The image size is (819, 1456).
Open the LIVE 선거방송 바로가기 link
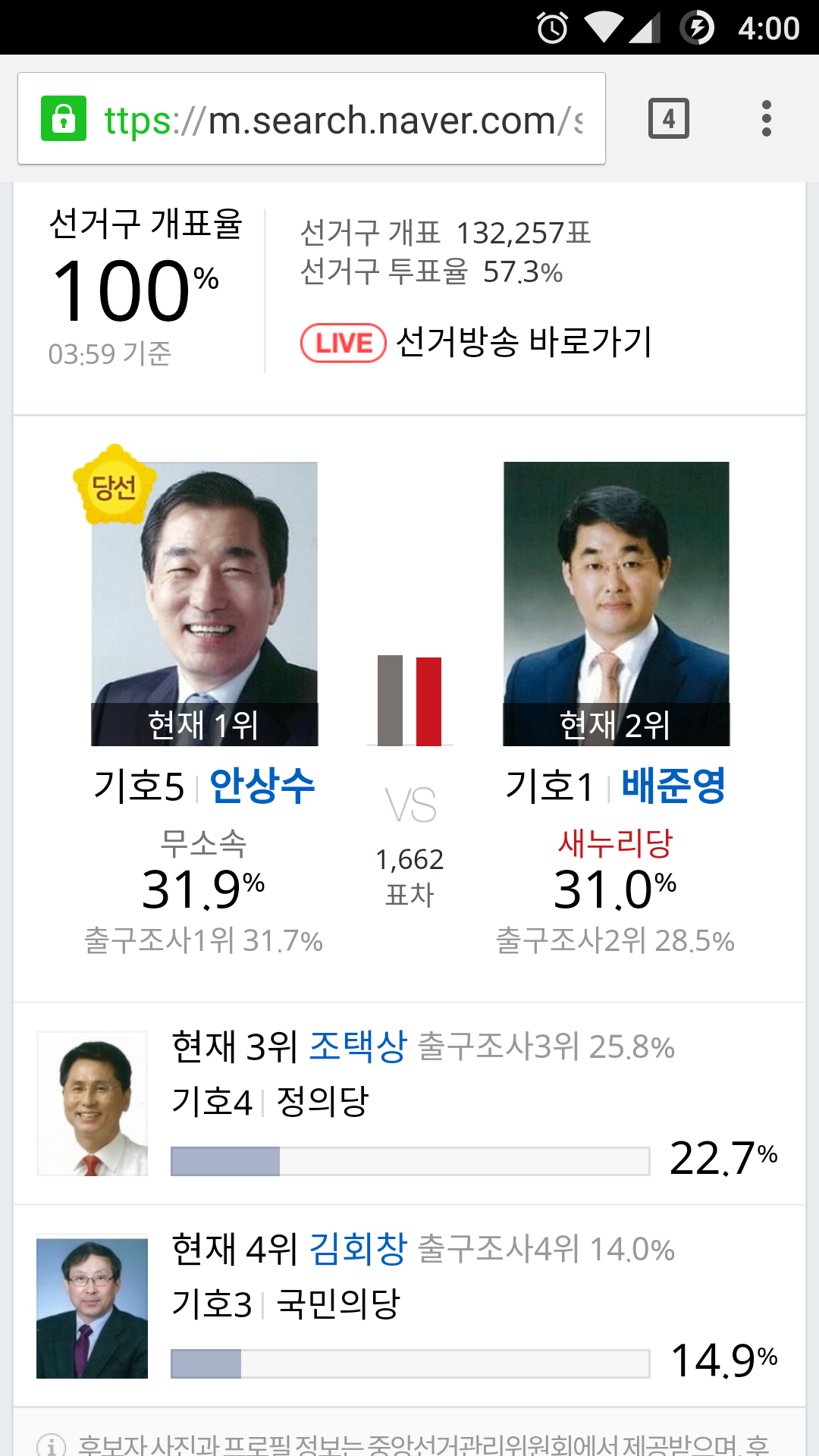(476, 343)
